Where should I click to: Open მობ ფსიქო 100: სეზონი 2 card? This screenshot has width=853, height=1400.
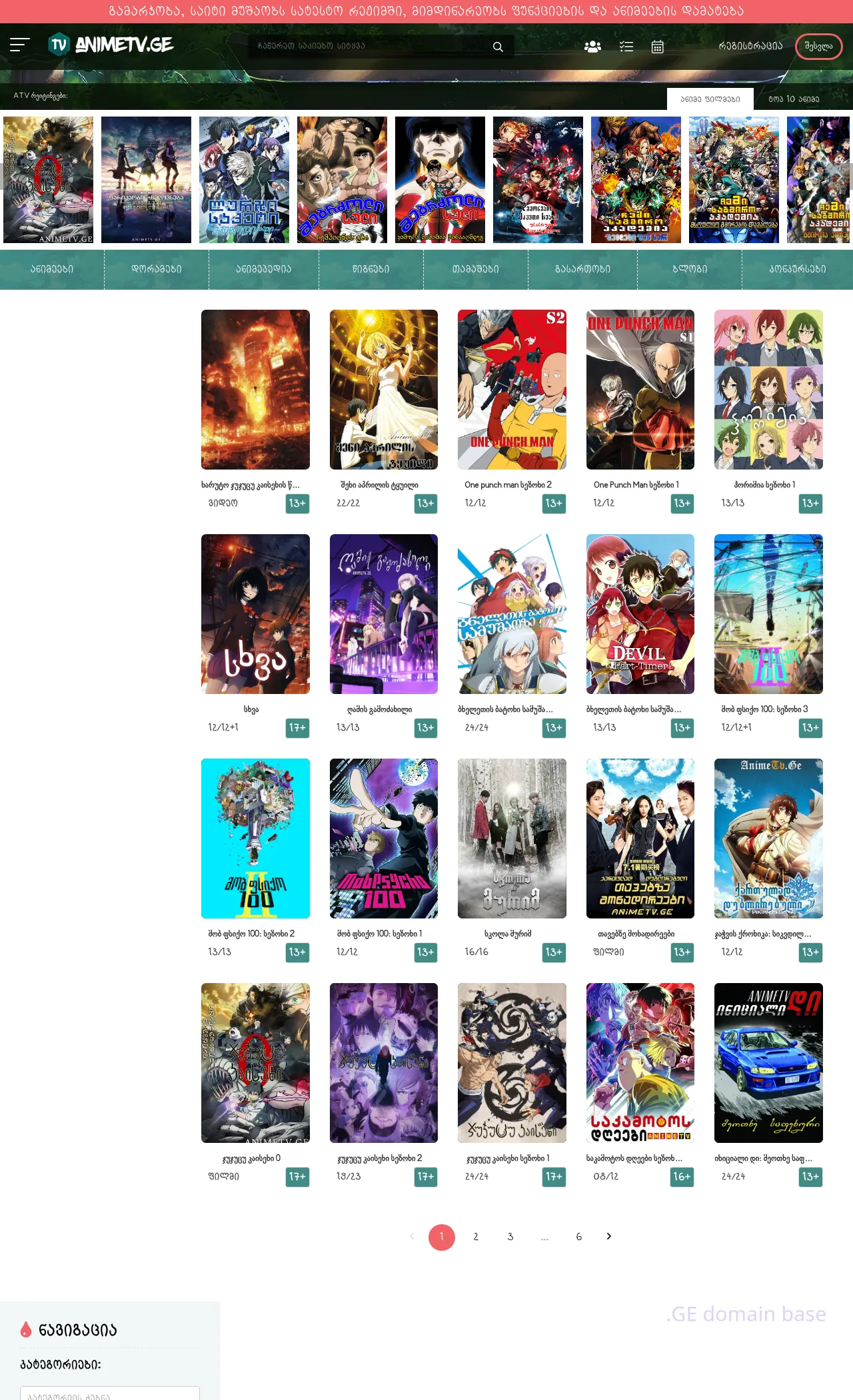pyautogui.click(x=255, y=839)
